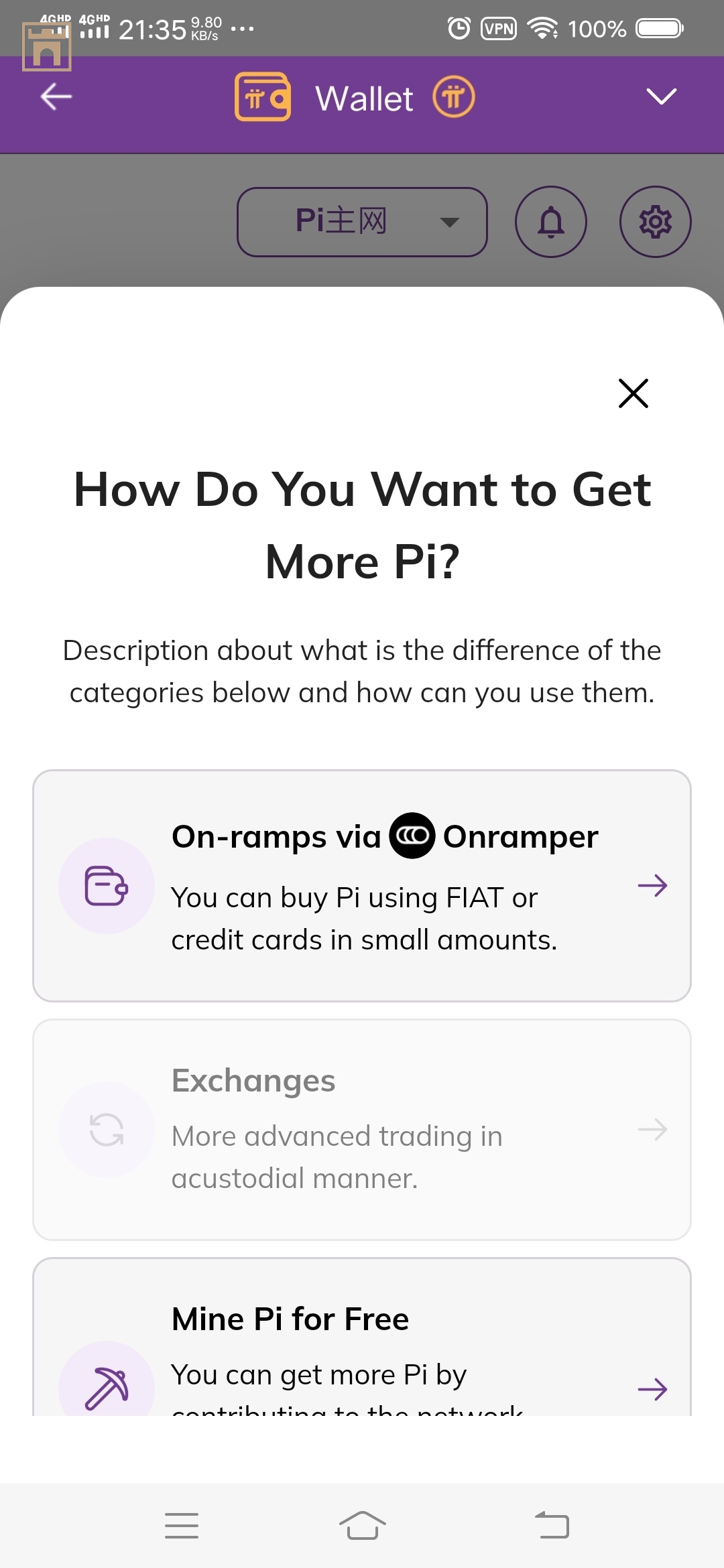Expand the Wallet header chevron
This screenshot has width=724, height=1568.
click(x=661, y=97)
